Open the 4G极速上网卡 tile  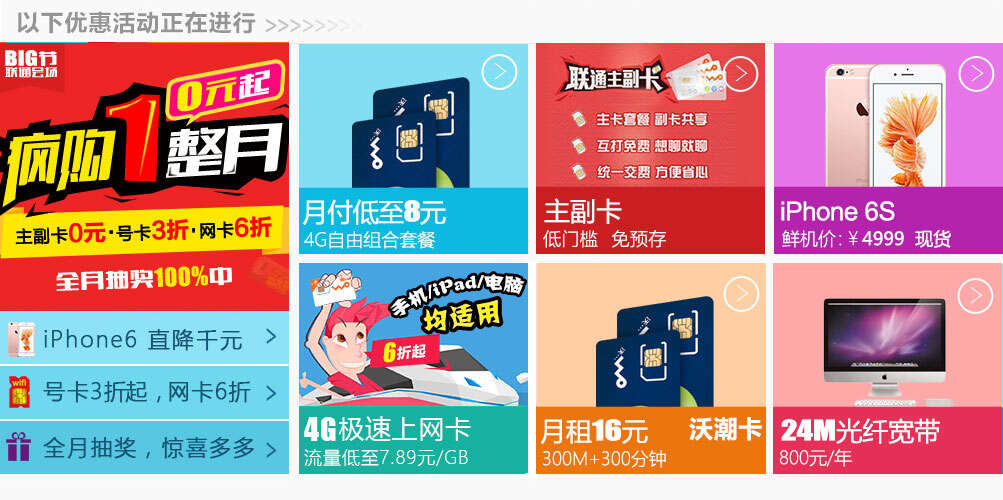[x=413, y=368]
